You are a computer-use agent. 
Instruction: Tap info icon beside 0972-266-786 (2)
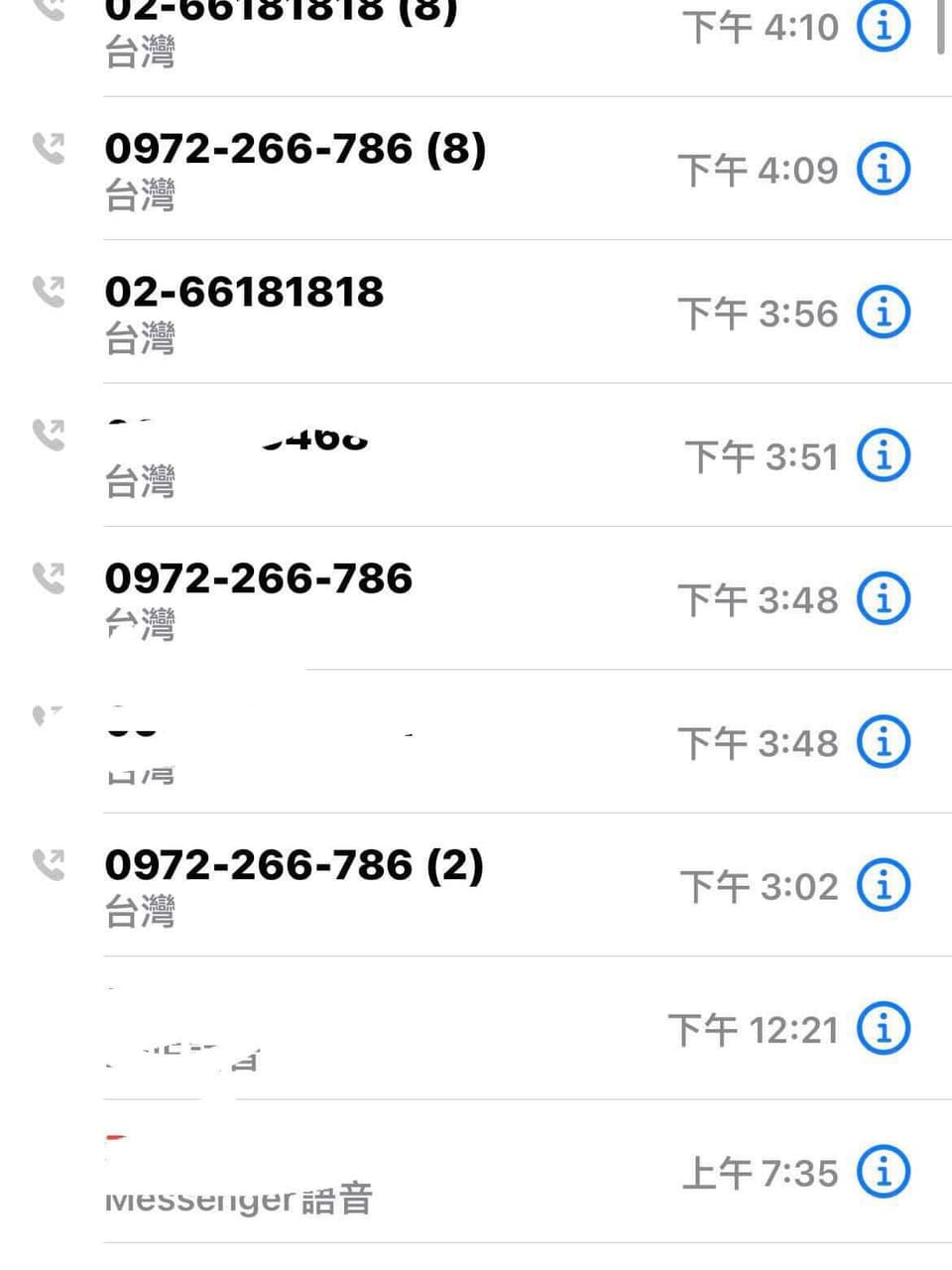click(883, 885)
